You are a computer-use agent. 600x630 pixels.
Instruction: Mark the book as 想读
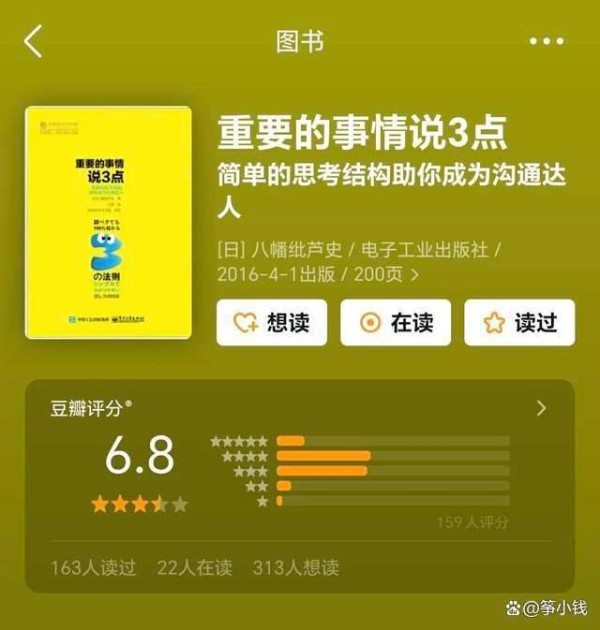point(272,323)
